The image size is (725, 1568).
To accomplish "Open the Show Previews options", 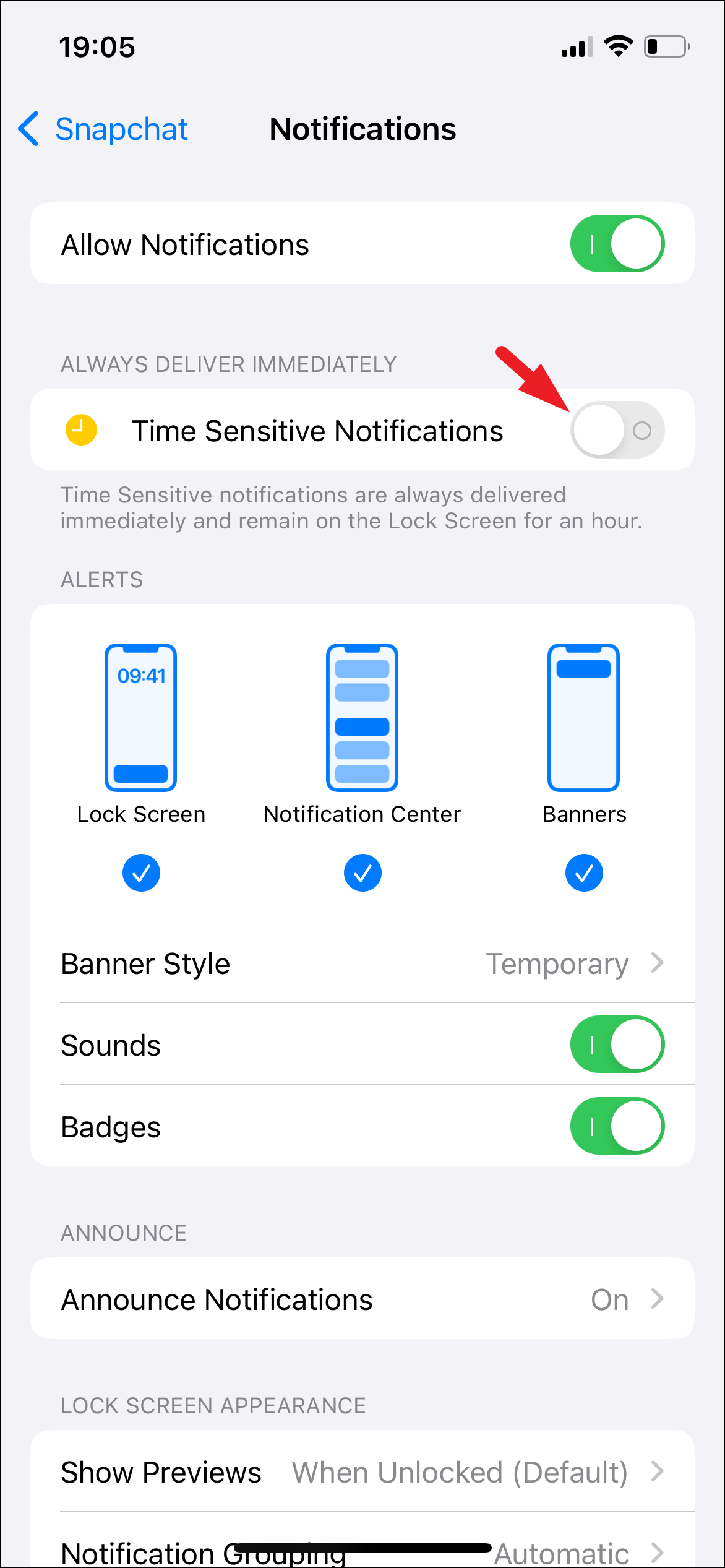I will tap(362, 1472).
